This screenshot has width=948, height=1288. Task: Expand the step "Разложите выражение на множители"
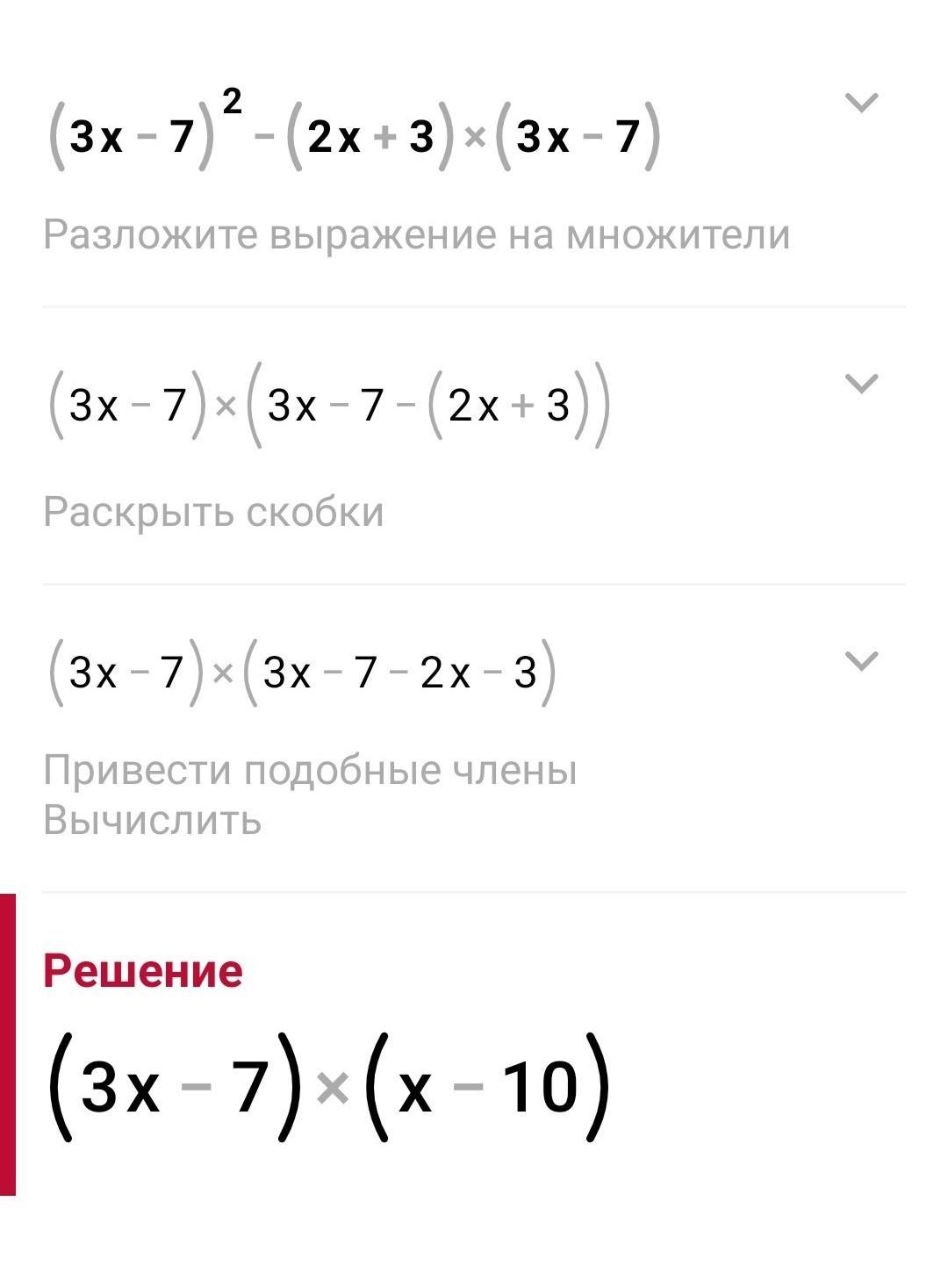[x=861, y=103]
